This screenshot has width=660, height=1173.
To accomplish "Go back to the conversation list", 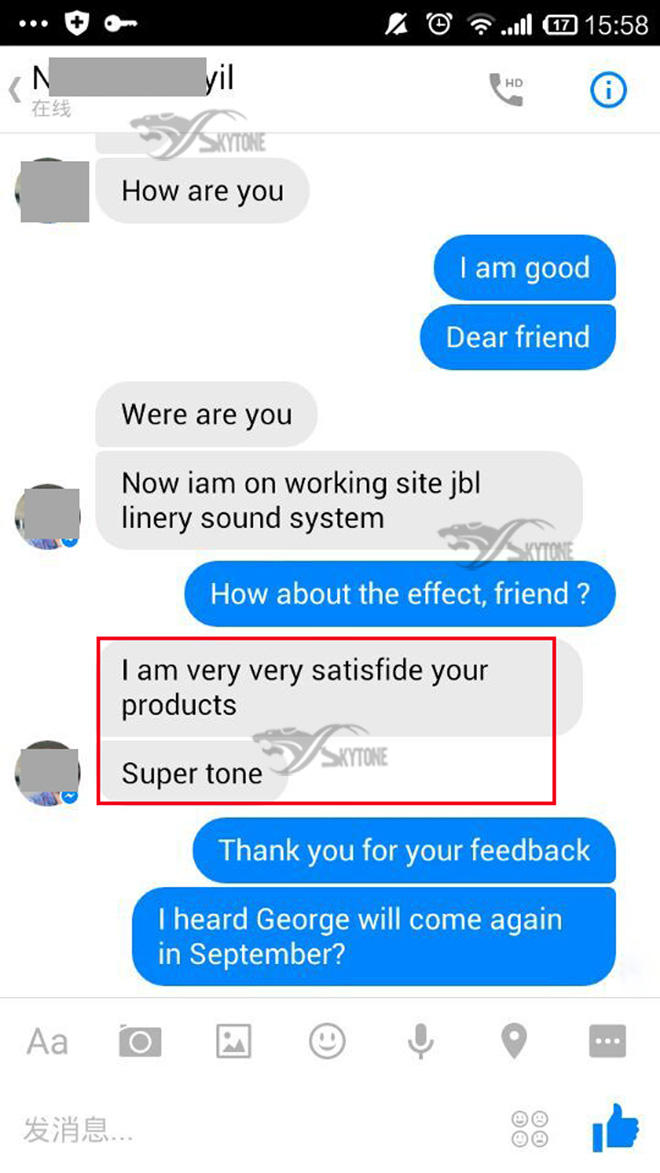I will point(15,91).
